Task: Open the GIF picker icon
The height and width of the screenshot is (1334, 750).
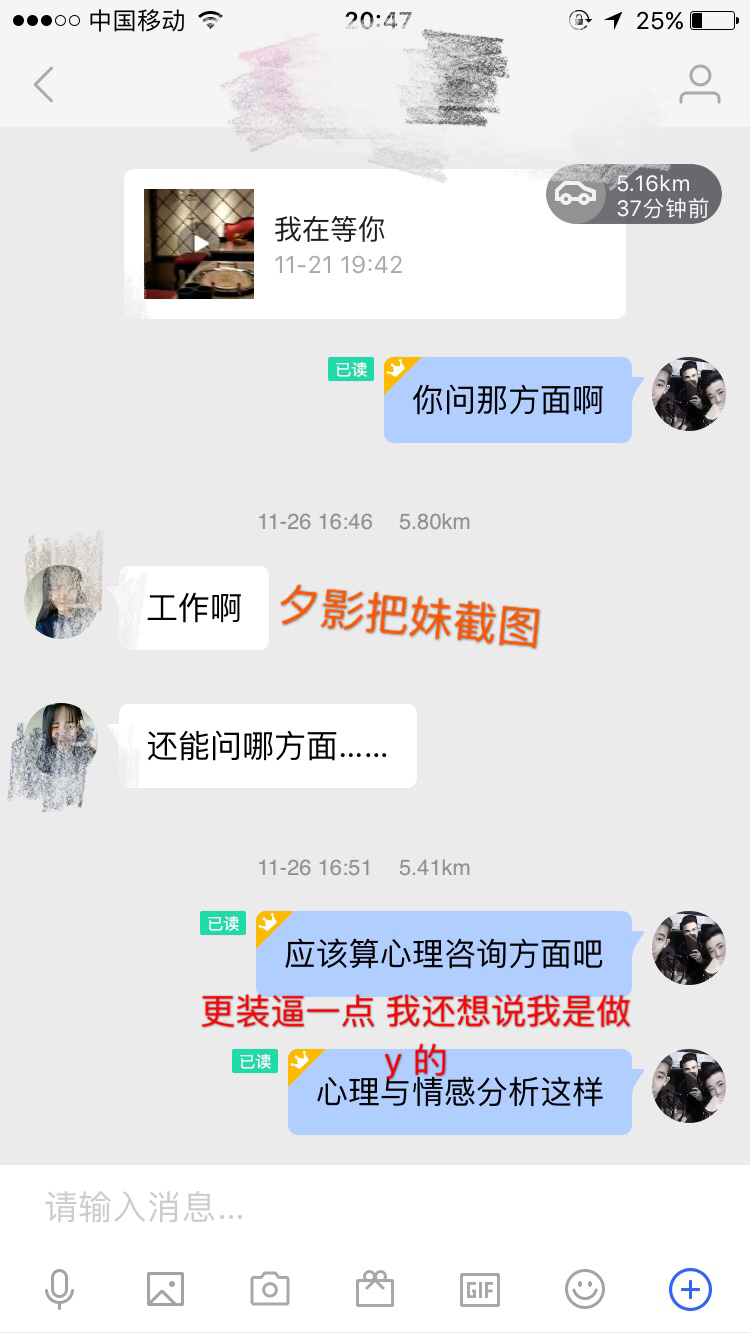Action: coord(479,1289)
